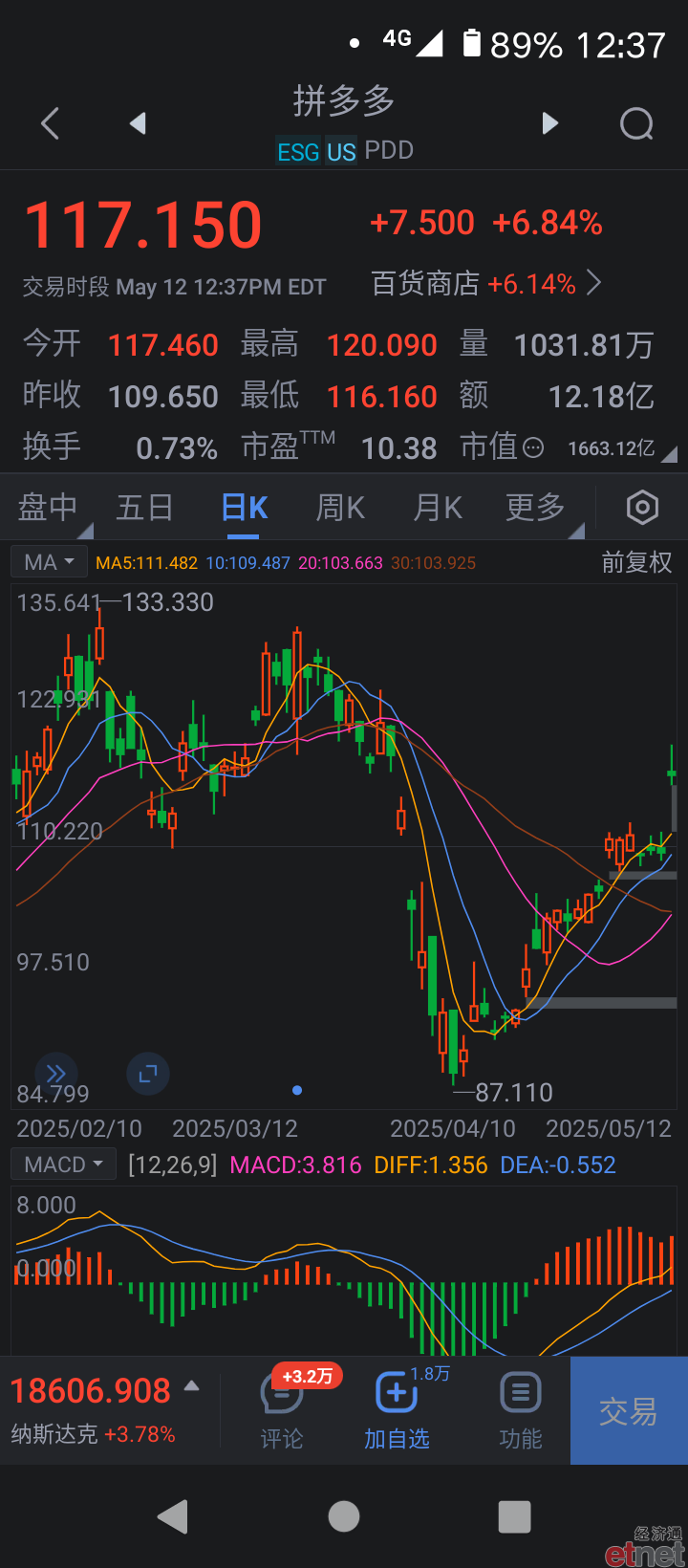
Task: Add stock to watchlist 加自选
Action: (x=397, y=1411)
